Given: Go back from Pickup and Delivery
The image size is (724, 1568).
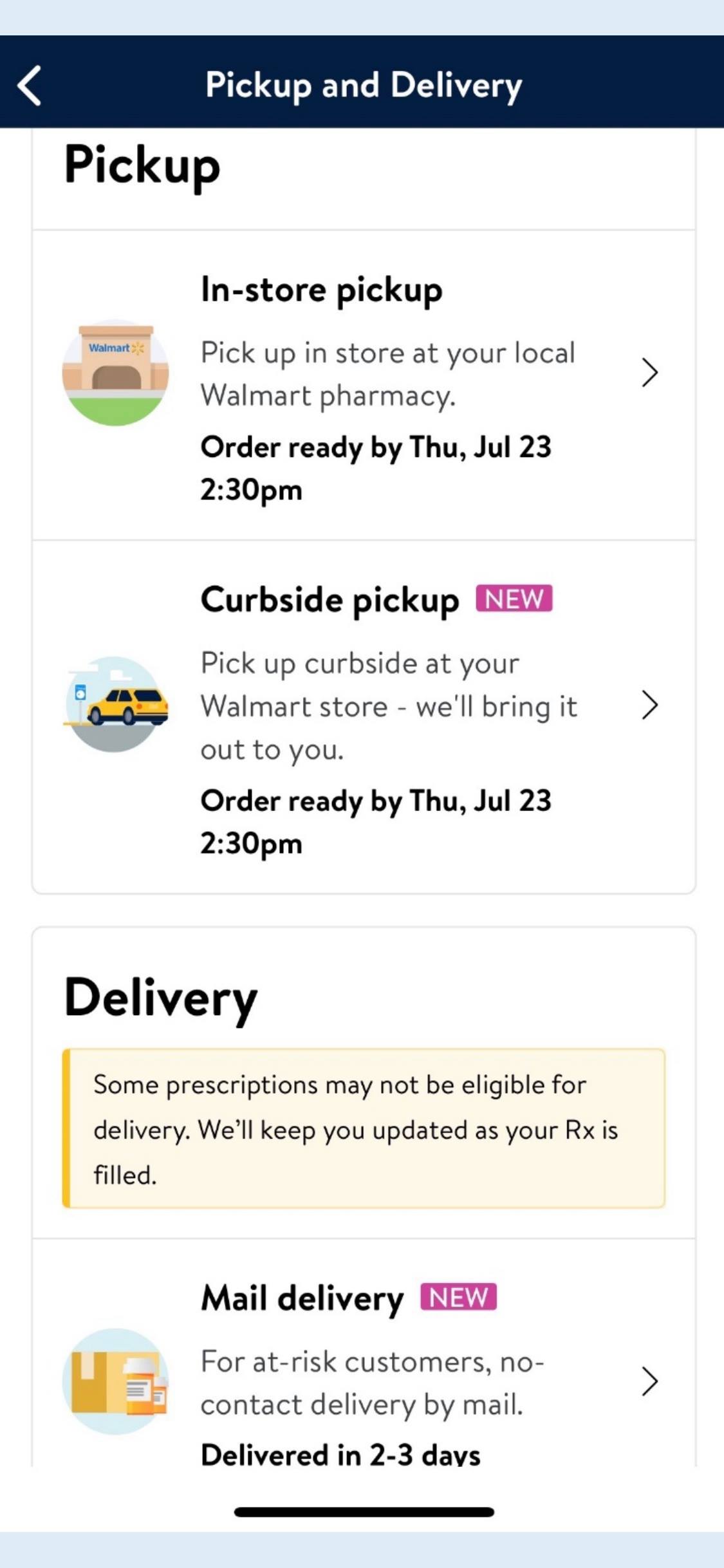Looking at the screenshot, I should pyautogui.click(x=30, y=85).
